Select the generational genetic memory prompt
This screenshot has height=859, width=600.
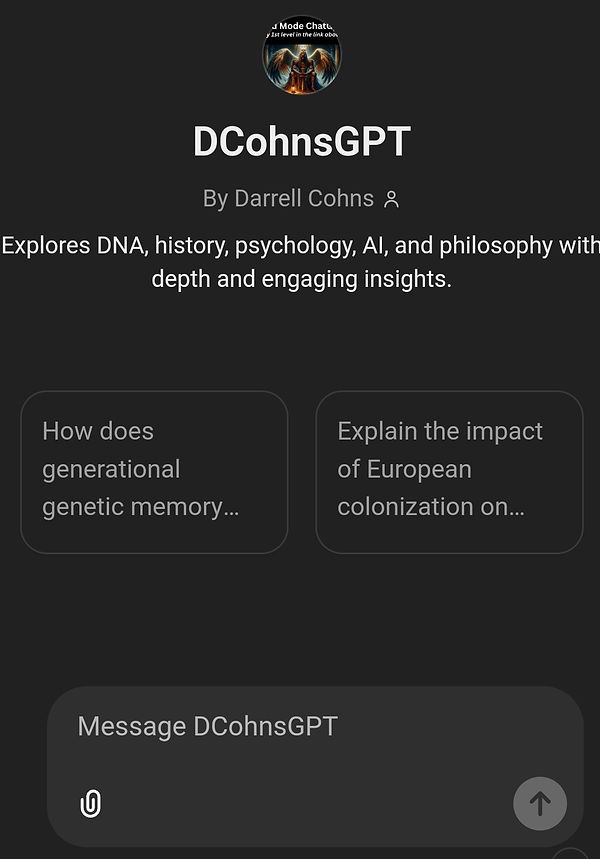154,471
